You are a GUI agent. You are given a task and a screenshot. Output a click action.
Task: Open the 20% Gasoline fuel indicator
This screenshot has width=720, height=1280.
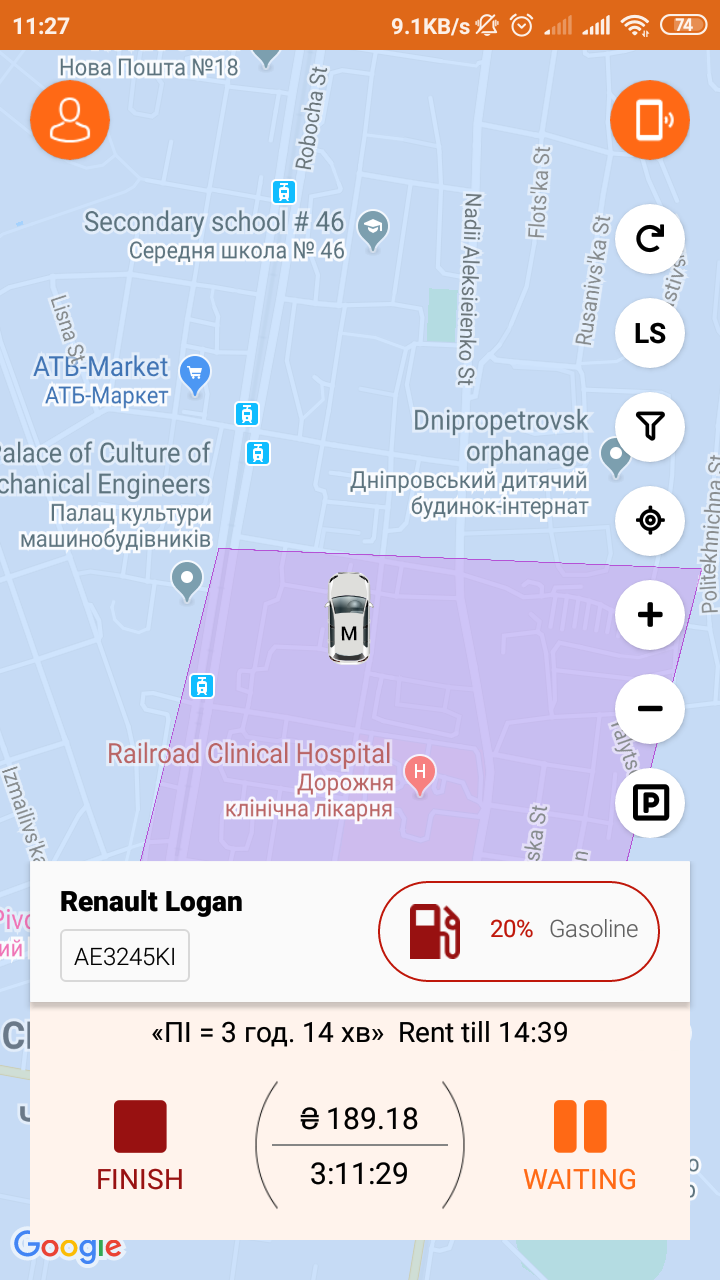(519, 930)
